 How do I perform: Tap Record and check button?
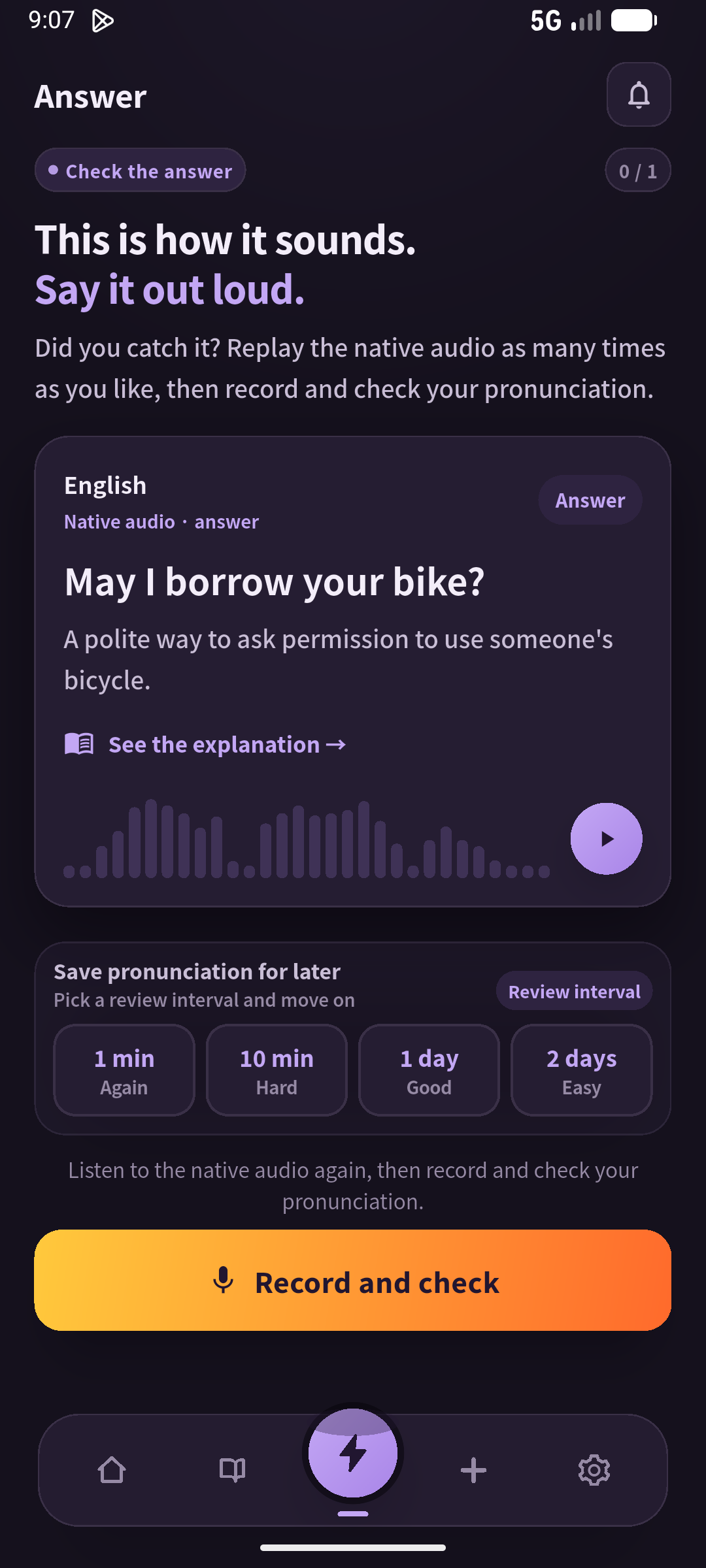click(353, 1281)
